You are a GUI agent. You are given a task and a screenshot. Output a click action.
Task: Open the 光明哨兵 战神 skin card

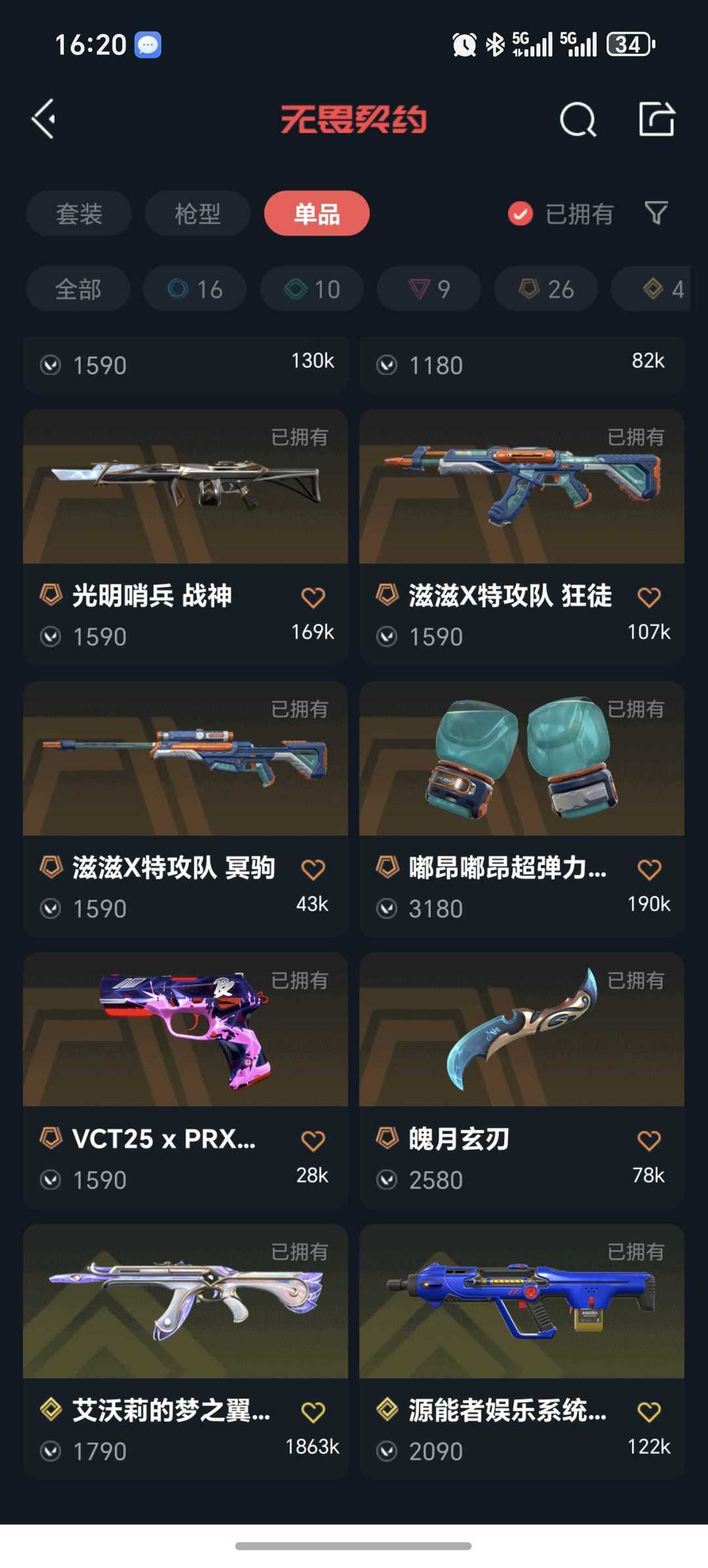[x=186, y=537]
